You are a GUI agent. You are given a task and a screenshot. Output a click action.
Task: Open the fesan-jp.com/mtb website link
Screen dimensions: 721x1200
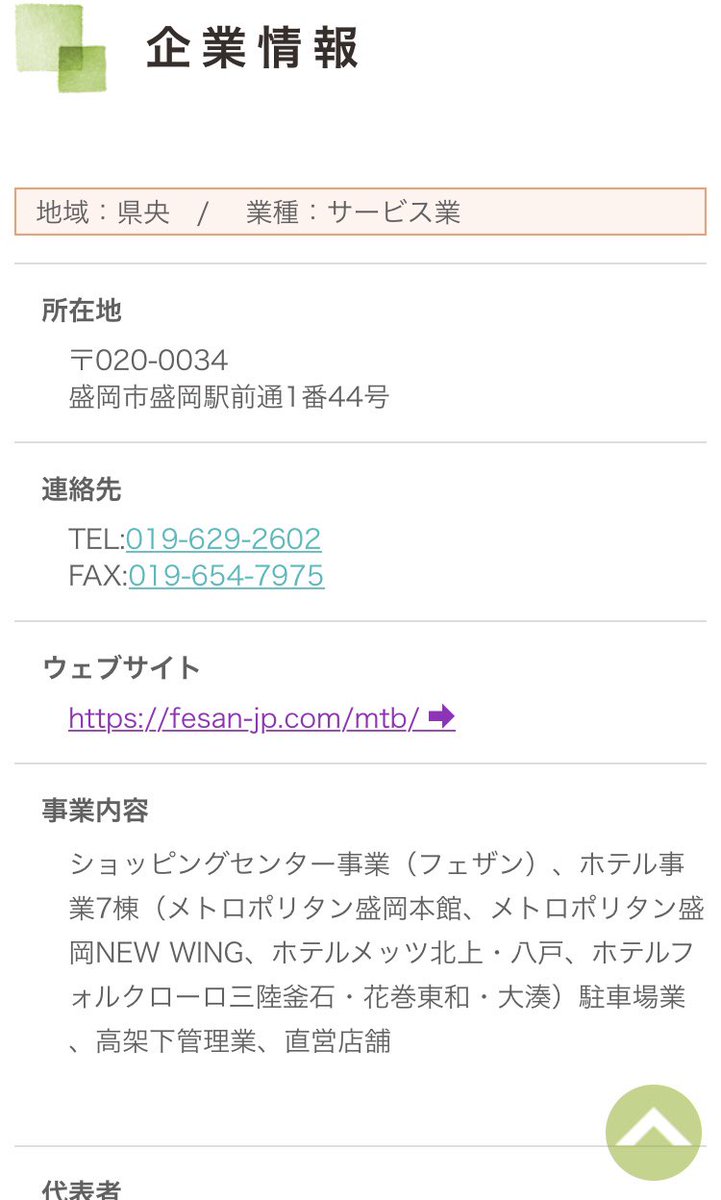click(x=262, y=718)
